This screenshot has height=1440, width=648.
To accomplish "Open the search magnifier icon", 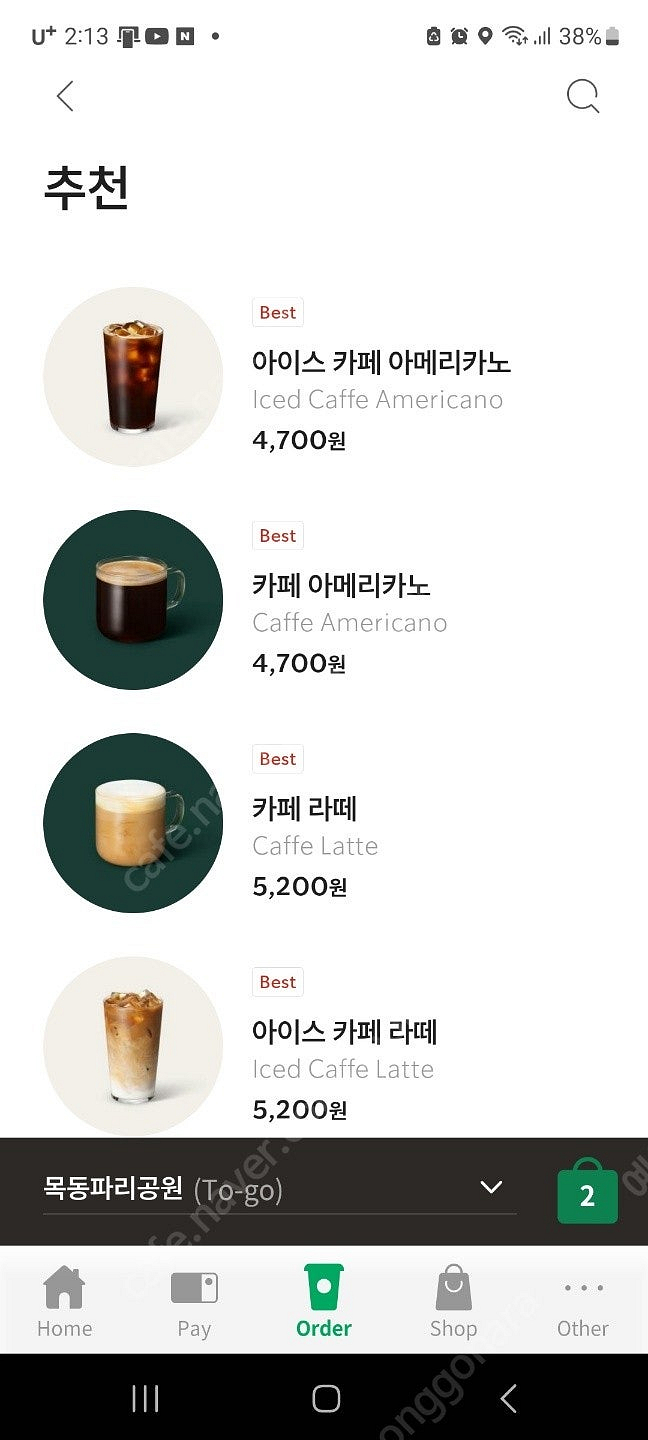I will (x=582, y=97).
